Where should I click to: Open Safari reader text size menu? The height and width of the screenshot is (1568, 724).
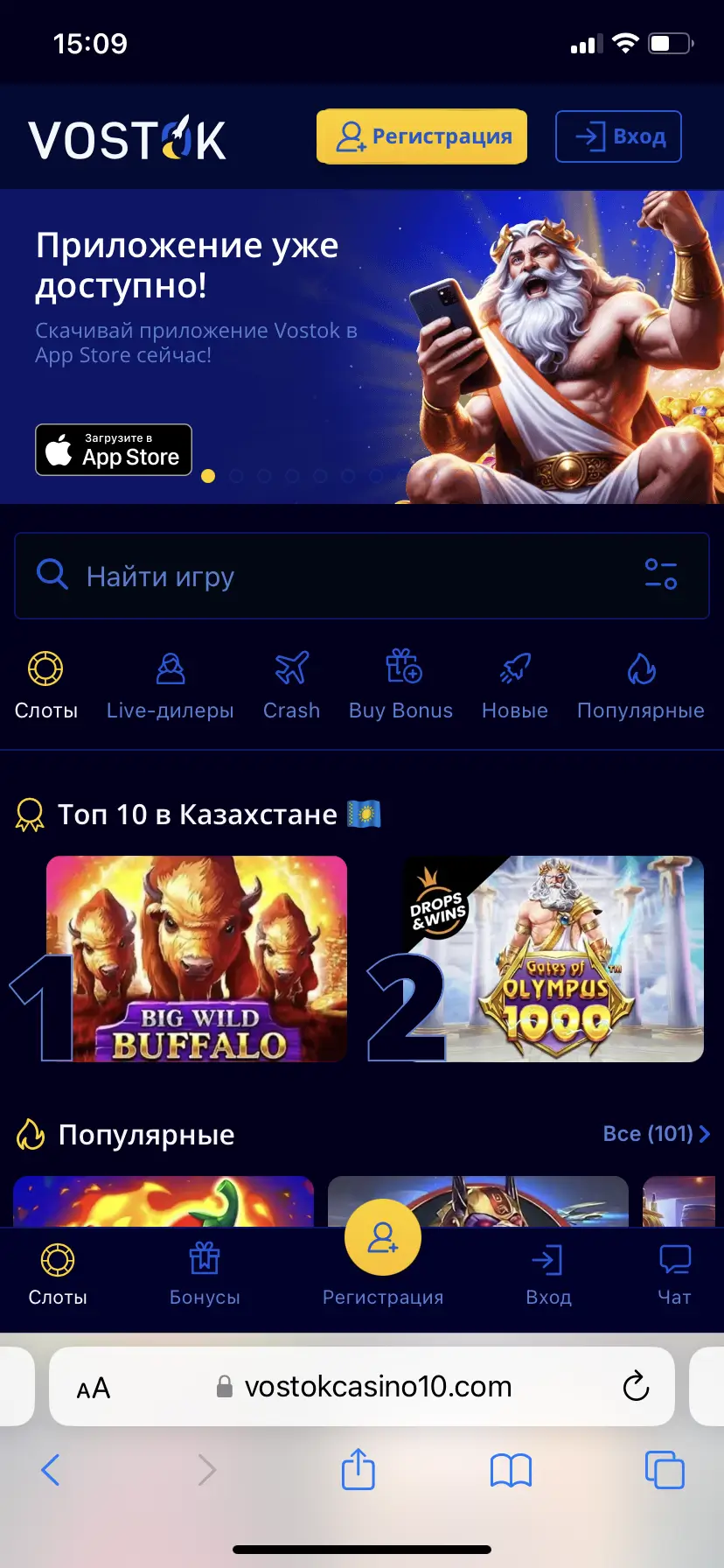point(94,1388)
